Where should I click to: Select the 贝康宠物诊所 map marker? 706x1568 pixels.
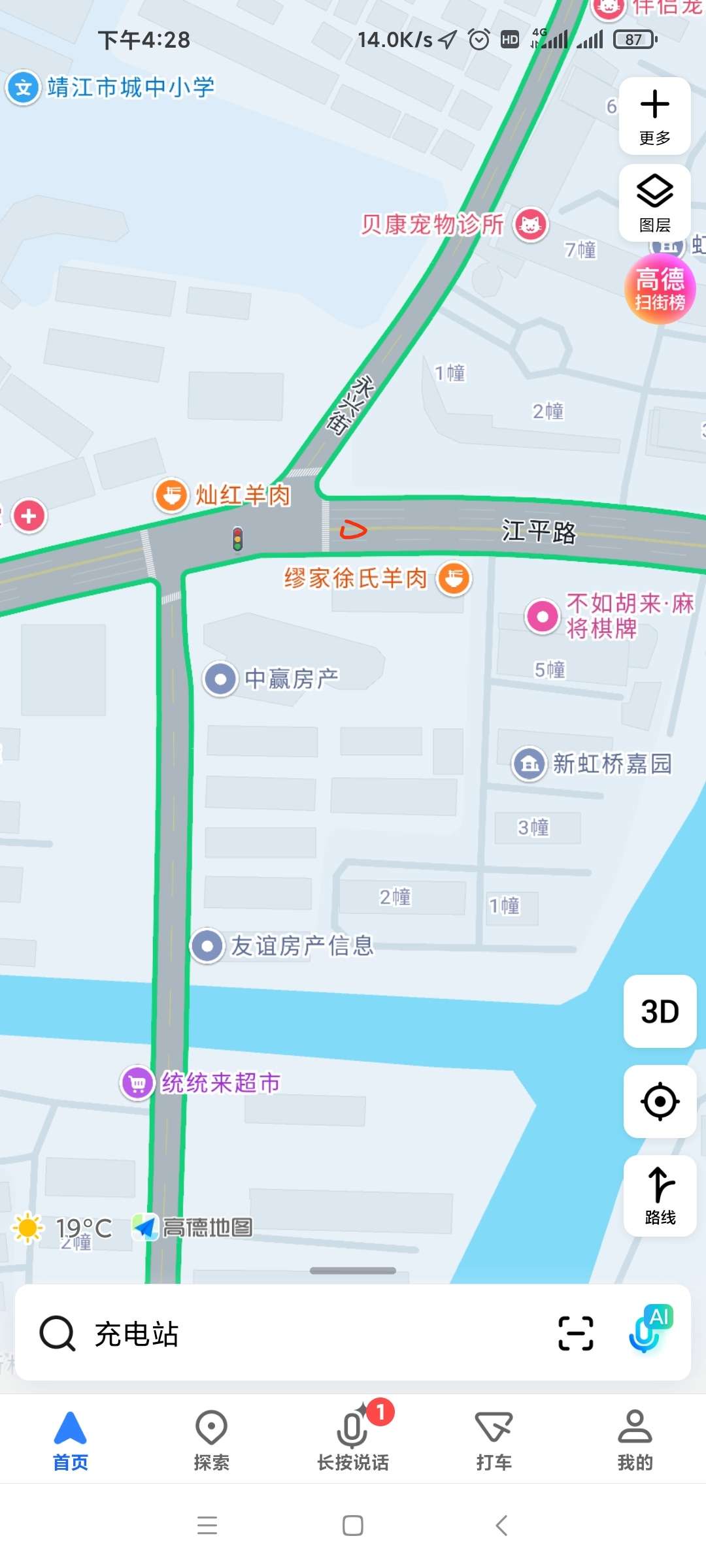[530, 225]
